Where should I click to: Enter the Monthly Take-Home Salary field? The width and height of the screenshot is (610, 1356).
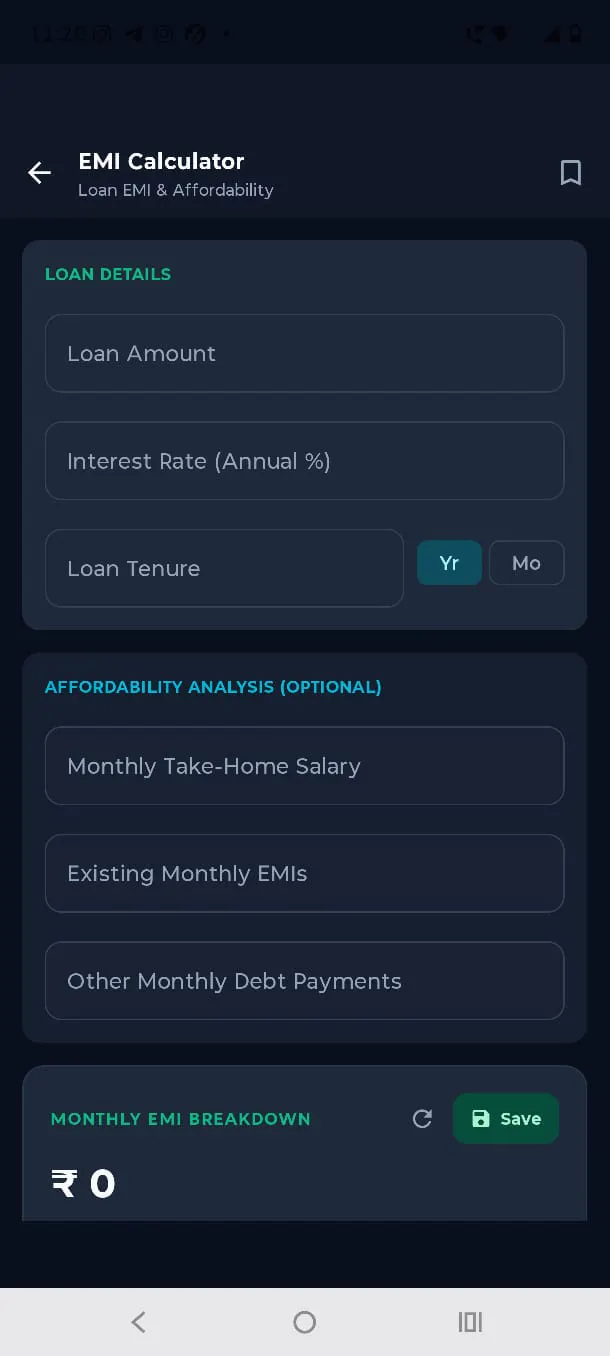[x=304, y=766]
